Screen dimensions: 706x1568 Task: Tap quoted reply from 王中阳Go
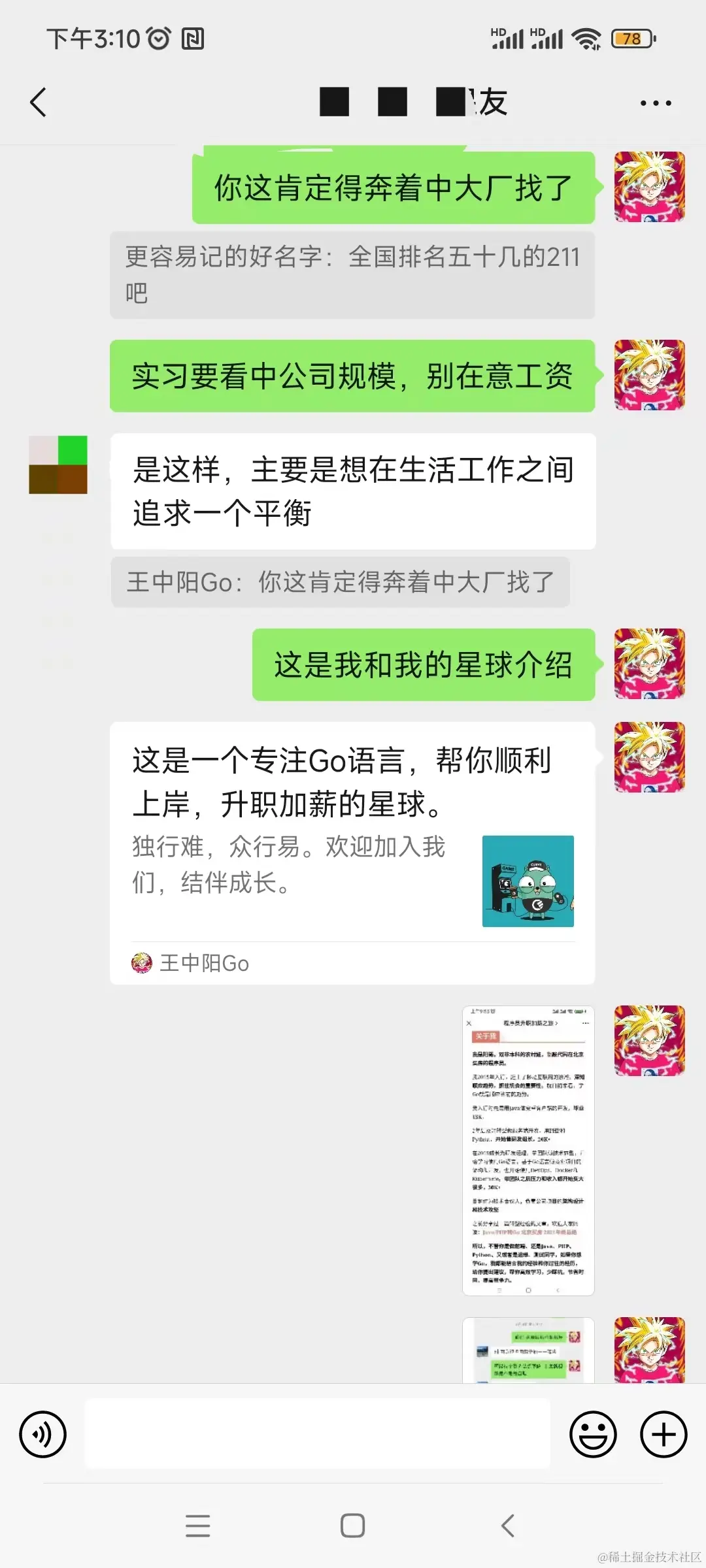point(341,582)
